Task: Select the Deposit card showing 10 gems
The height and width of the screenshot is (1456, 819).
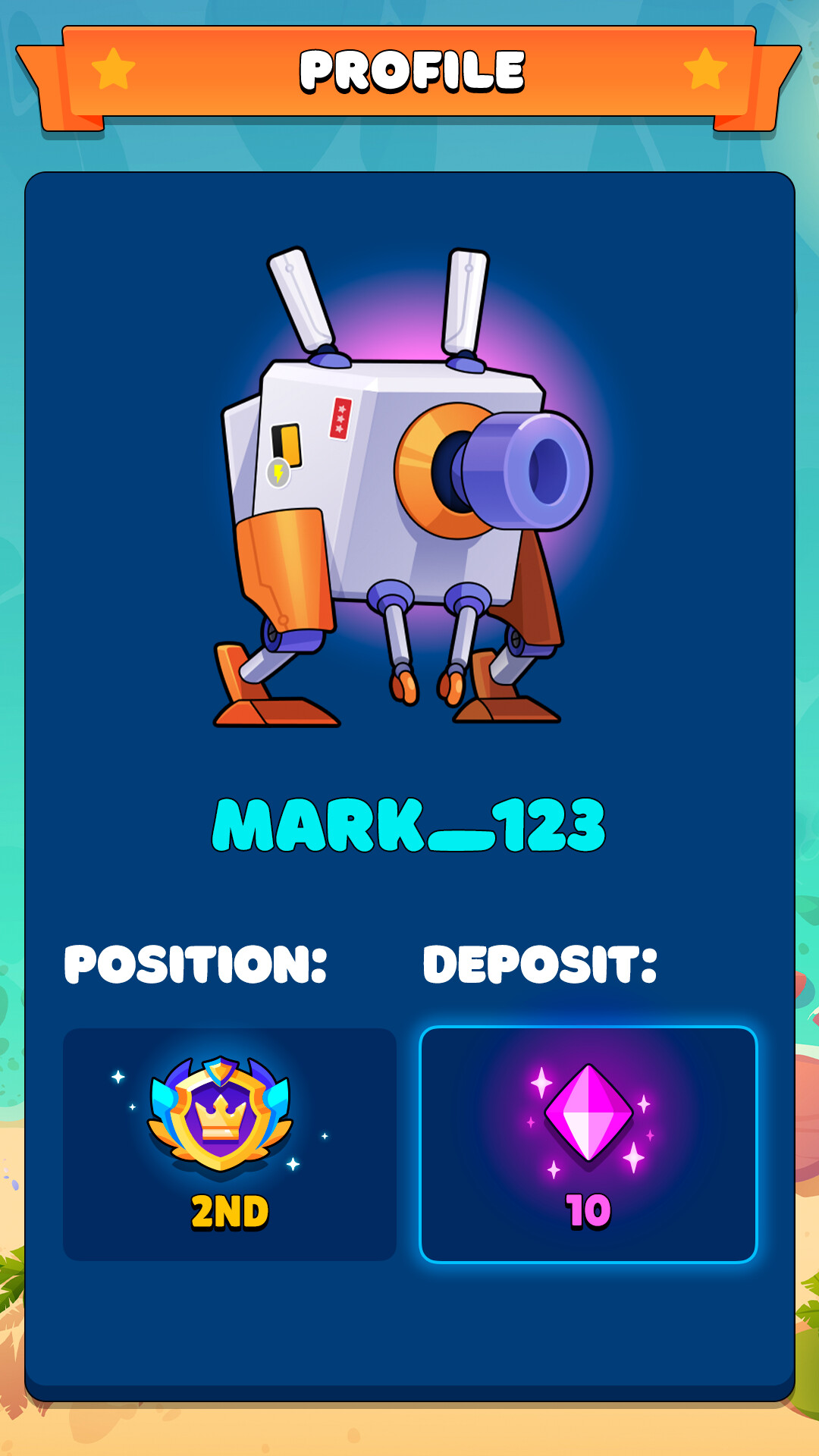Action: coord(588,1145)
